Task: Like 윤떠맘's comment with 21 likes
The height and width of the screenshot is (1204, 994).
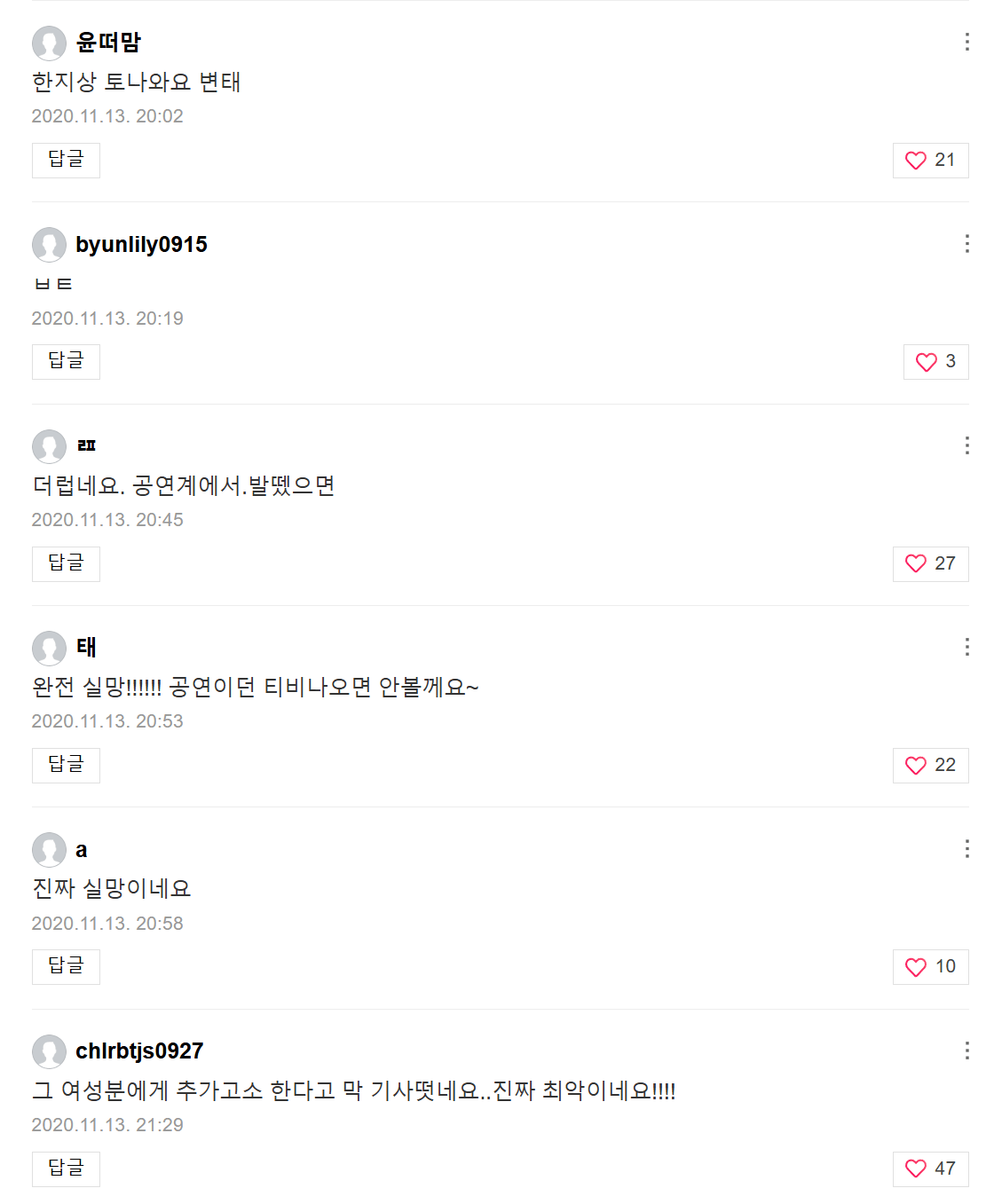Action: point(929,161)
